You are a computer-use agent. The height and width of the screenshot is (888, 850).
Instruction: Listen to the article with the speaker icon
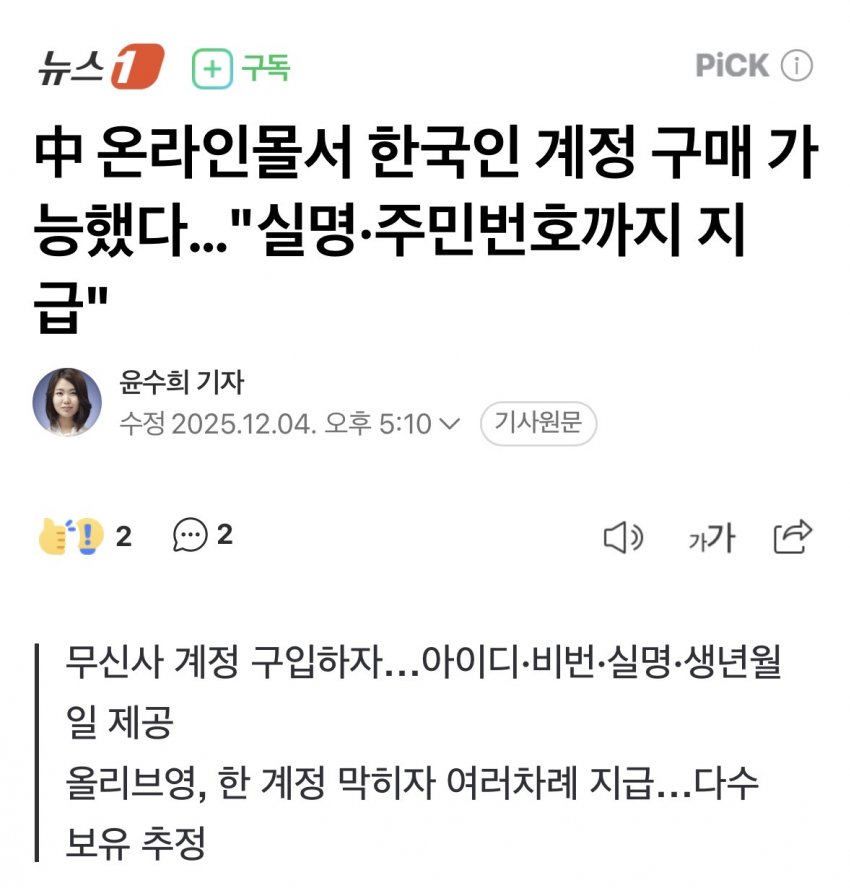(622, 539)
